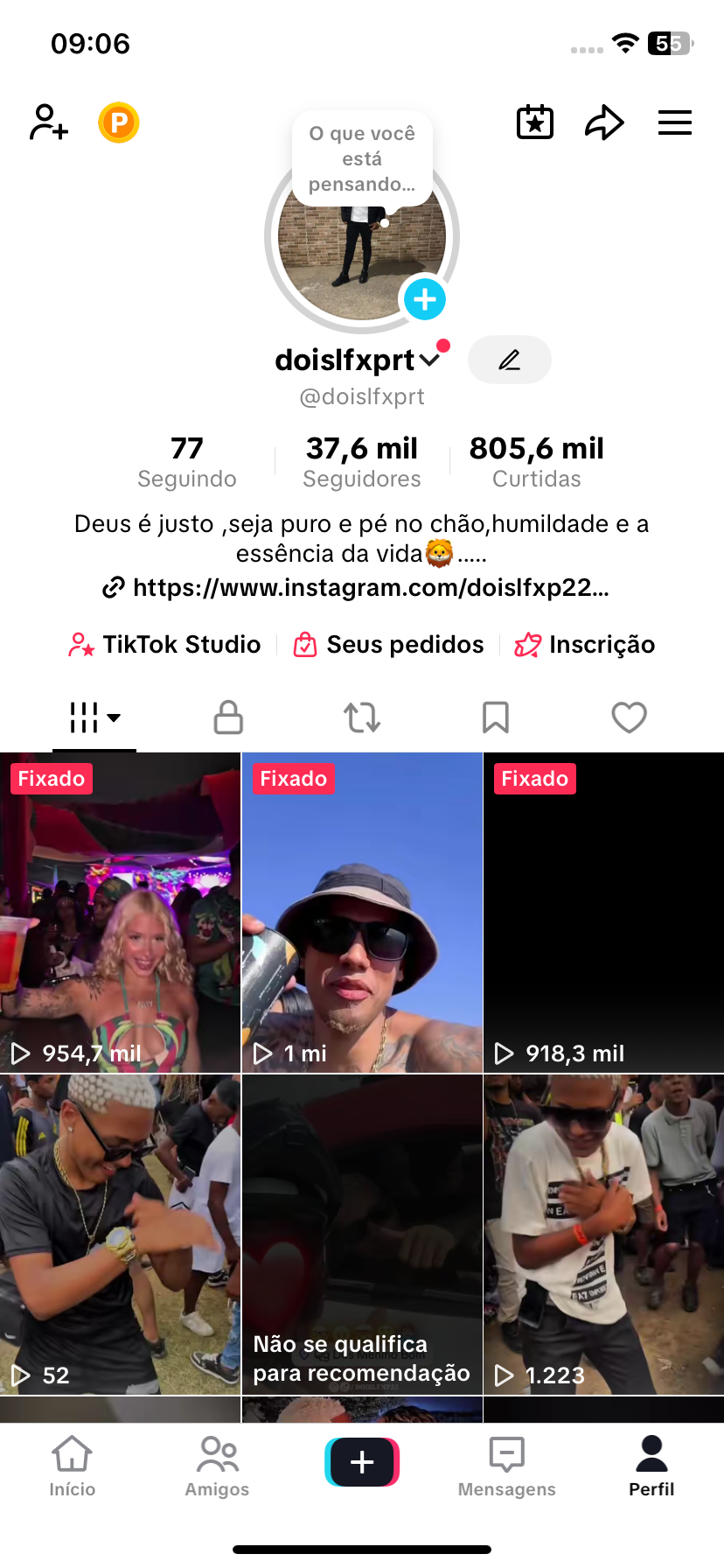
Task: Switch to the private videos lock tab
Action: 228,717
